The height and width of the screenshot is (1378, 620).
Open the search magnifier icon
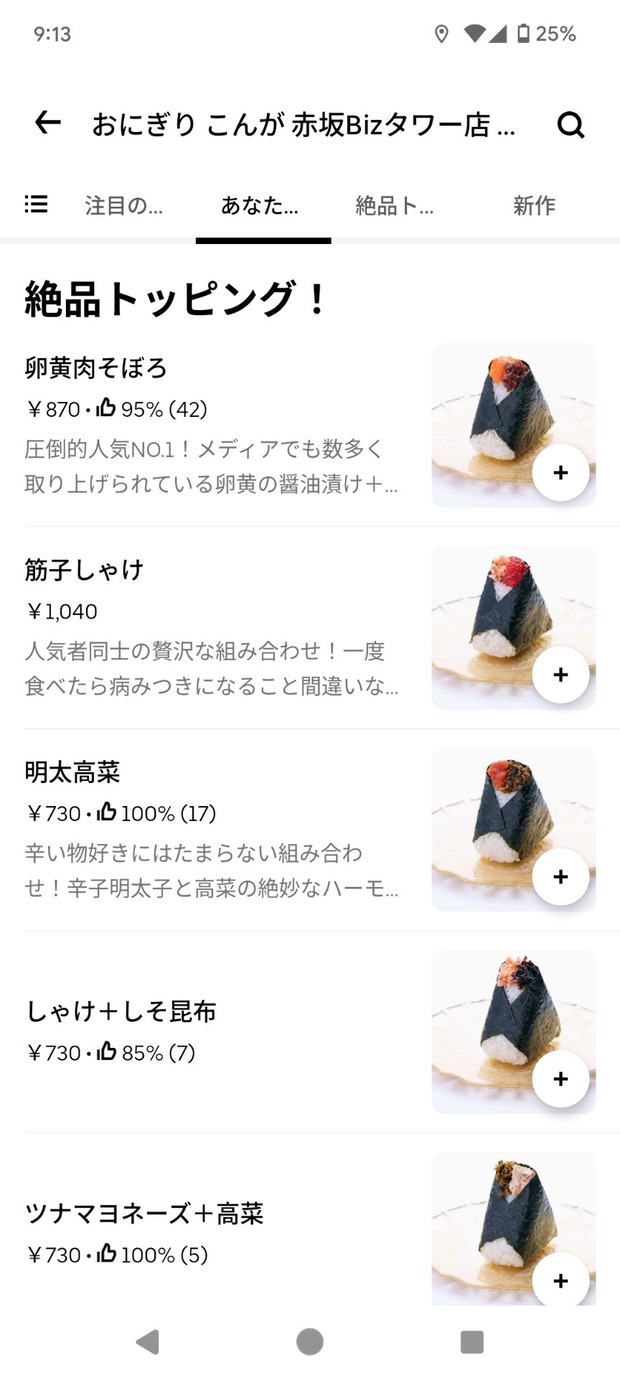click(x=570, y=125)
